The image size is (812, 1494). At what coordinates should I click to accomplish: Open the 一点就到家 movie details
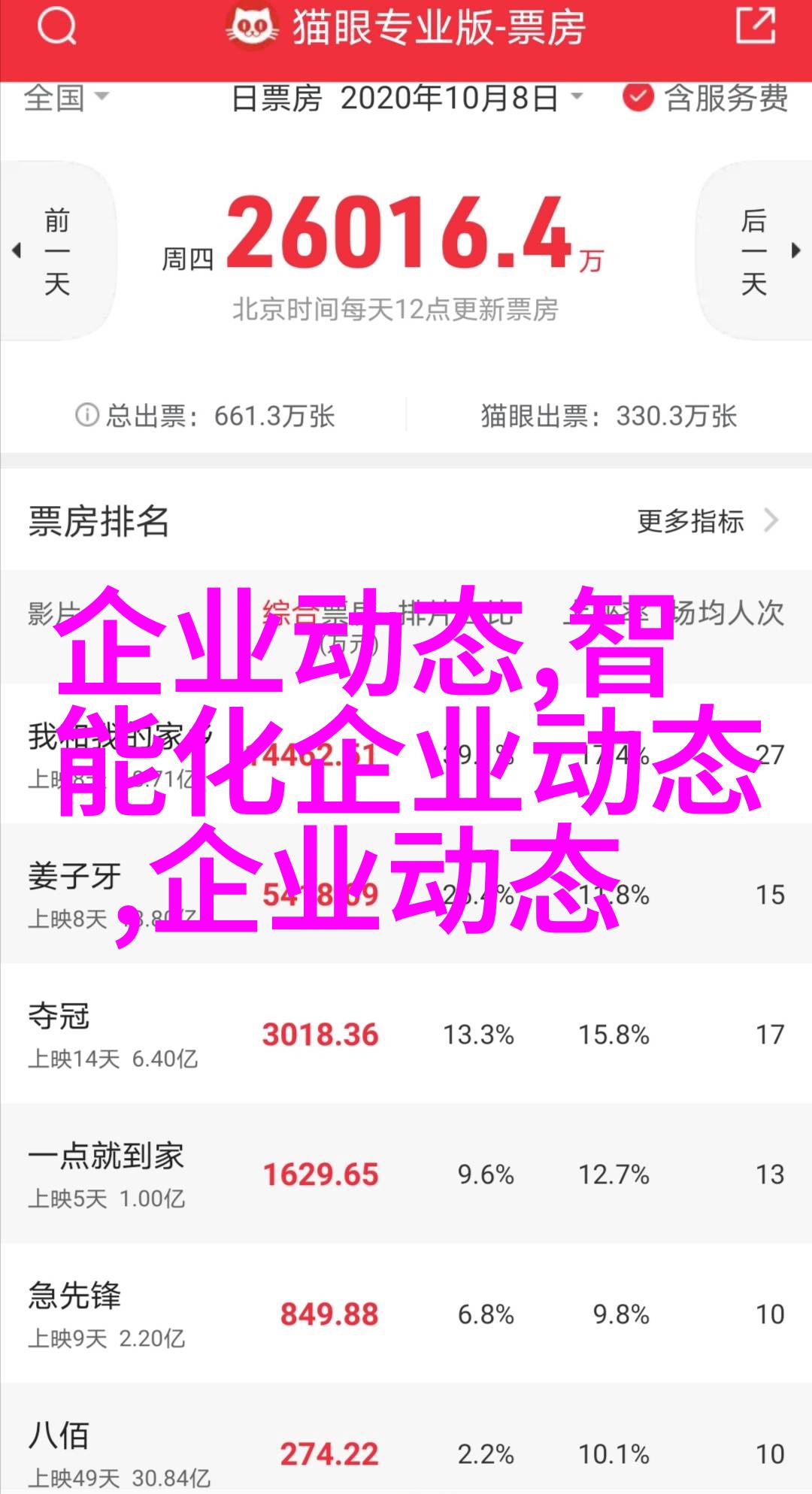(106, 1156)
